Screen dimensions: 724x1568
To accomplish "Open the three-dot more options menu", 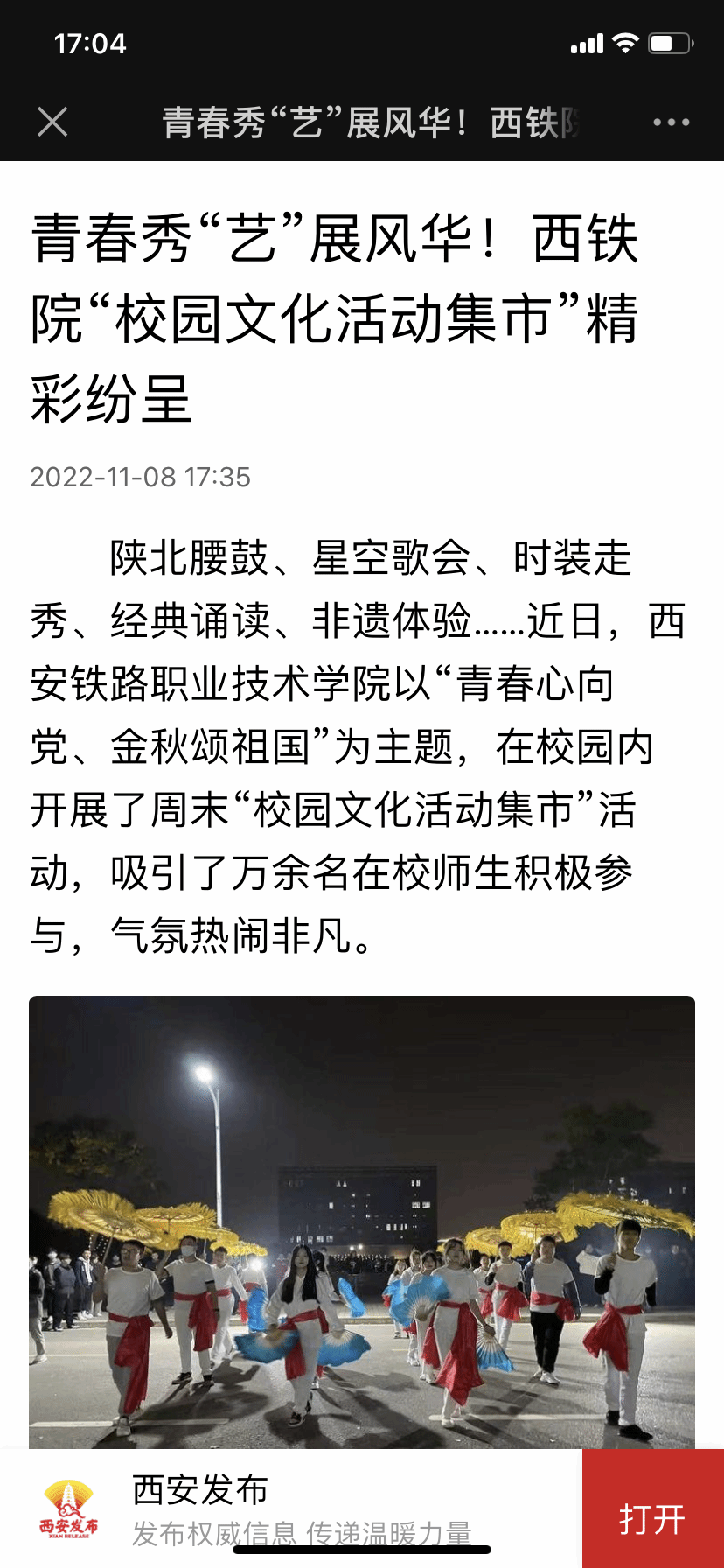I will pos(671,122).
